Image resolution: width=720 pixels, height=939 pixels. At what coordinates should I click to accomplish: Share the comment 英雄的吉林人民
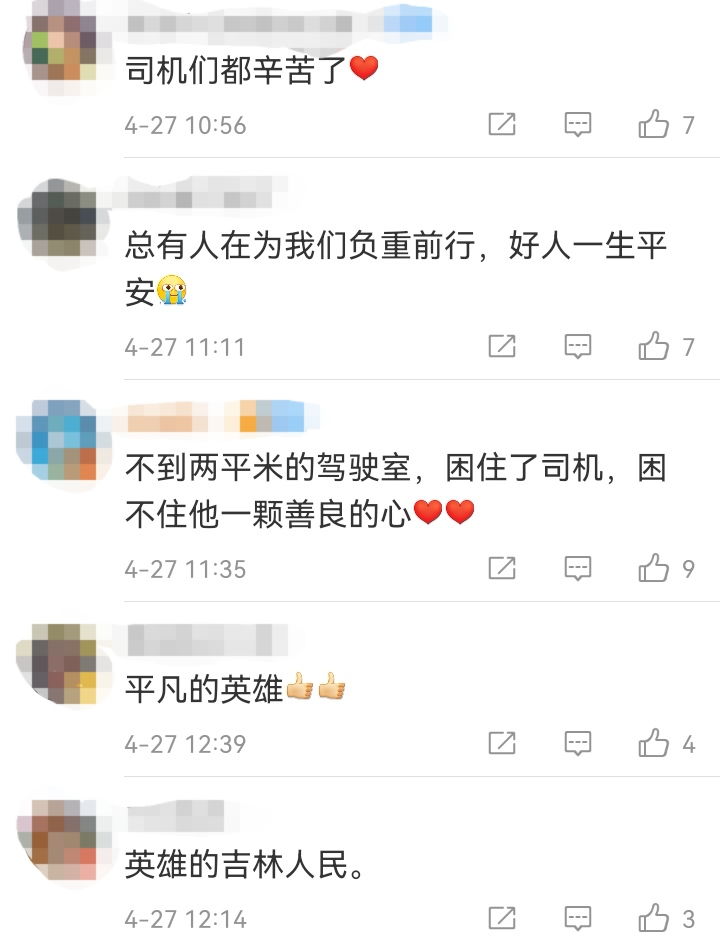pos(502,918)
